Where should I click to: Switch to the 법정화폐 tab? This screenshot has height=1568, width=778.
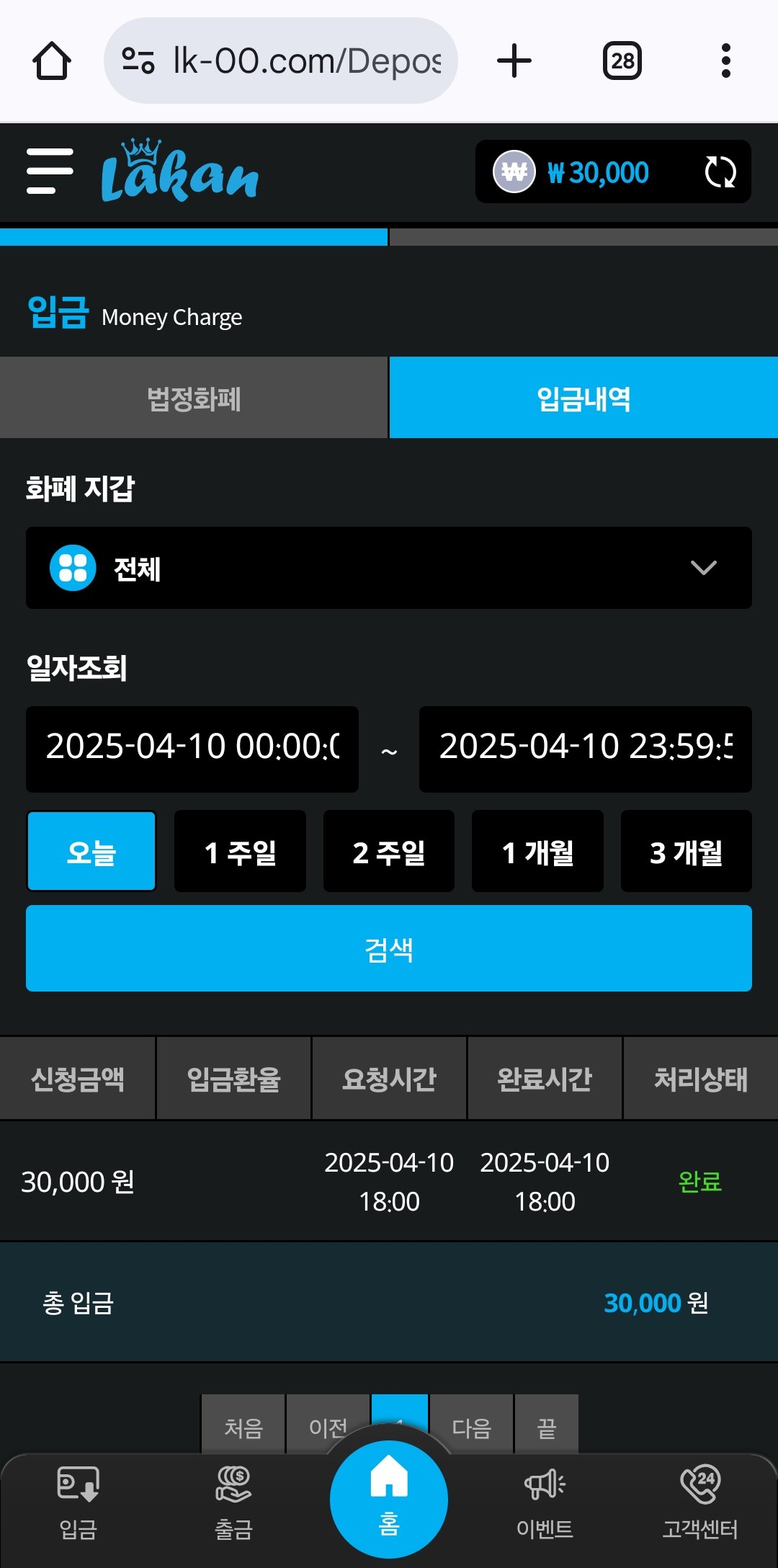pyautogui.click(x=194, y=398)
